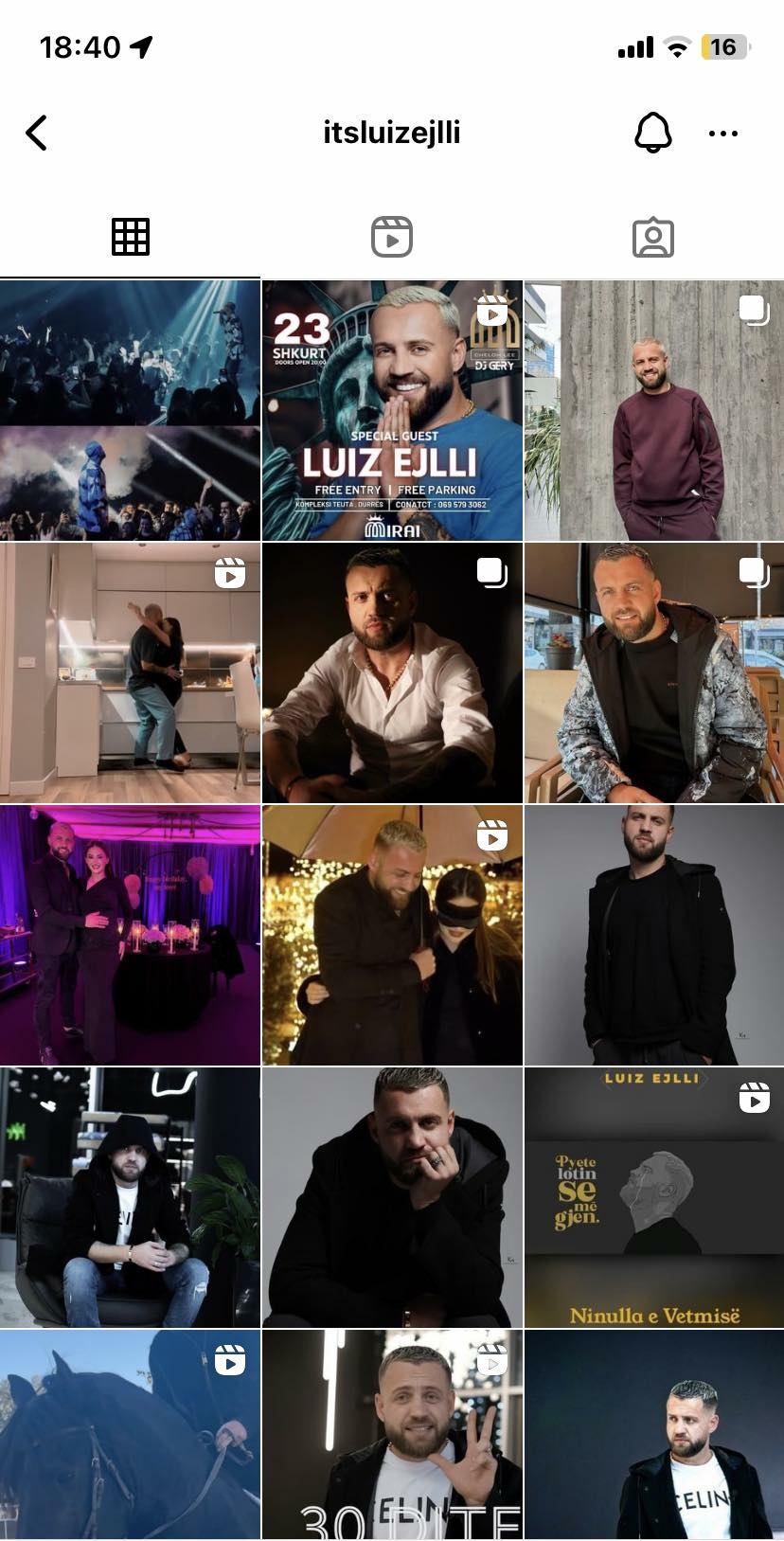Go back from the itsluizejlli profile

pos(36,134)
